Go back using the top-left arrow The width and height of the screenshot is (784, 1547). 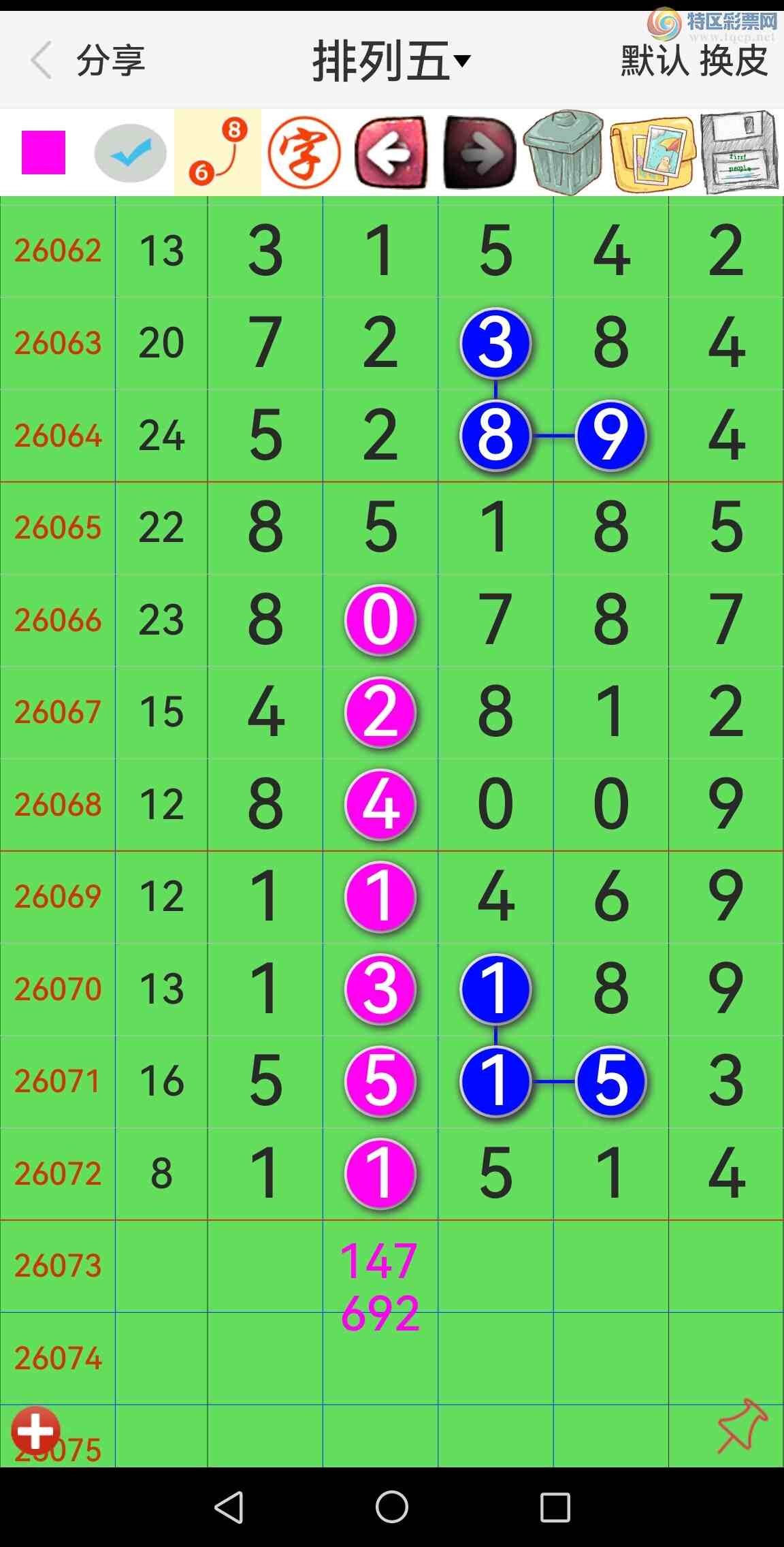coord(41,60)
